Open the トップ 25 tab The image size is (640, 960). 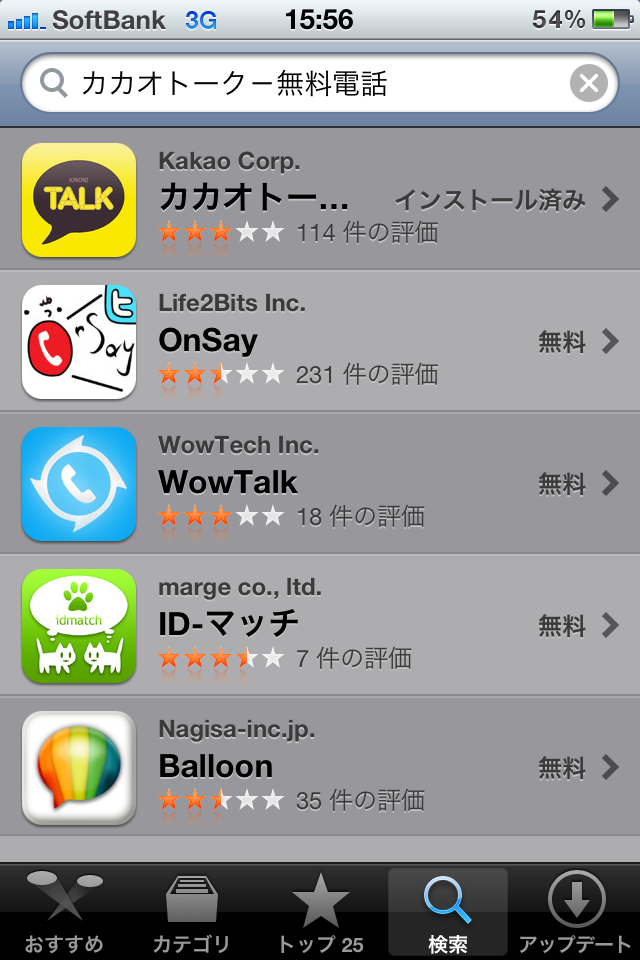[320, 912]
